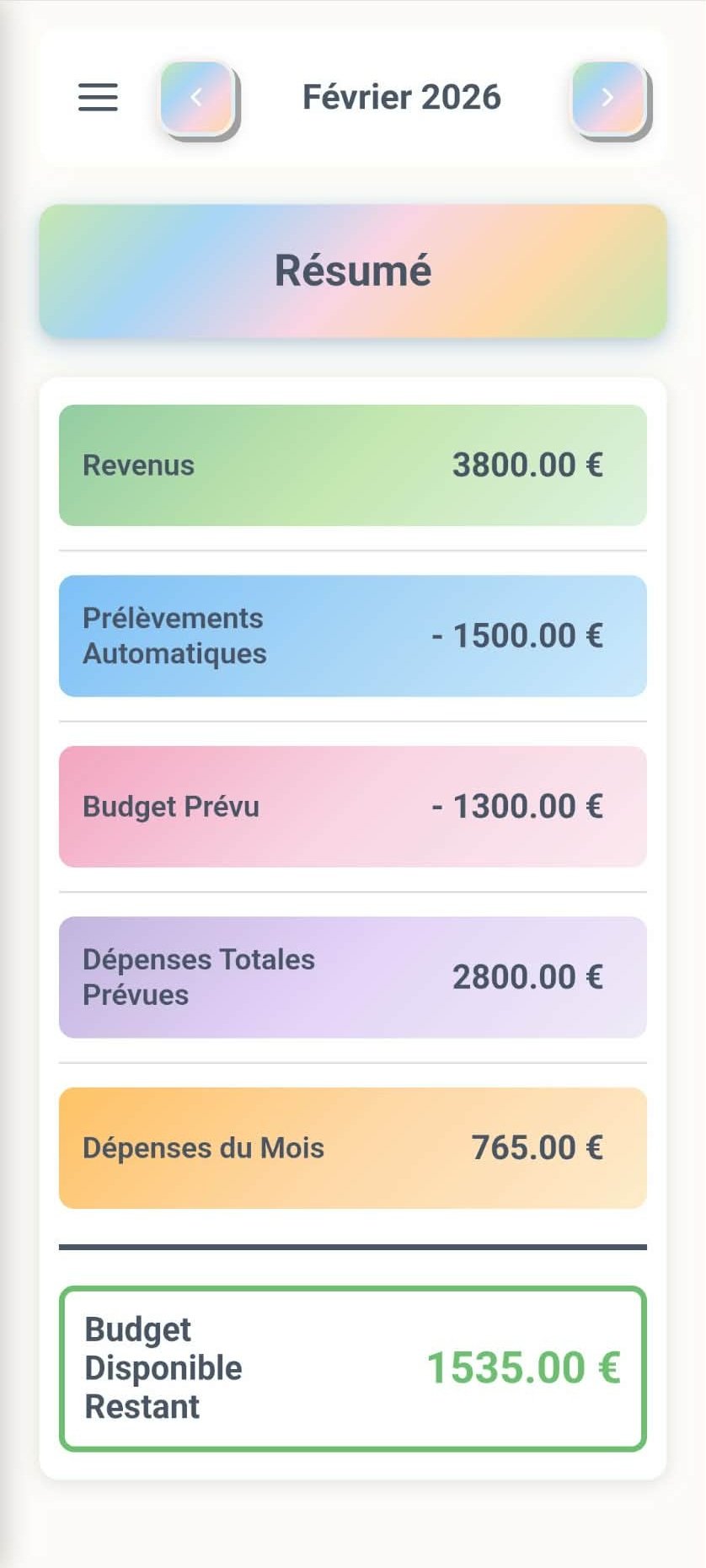Select the Dépenses Totales Prévues entry
Viewport: 706px width, 1568px height.
point(352,977)
